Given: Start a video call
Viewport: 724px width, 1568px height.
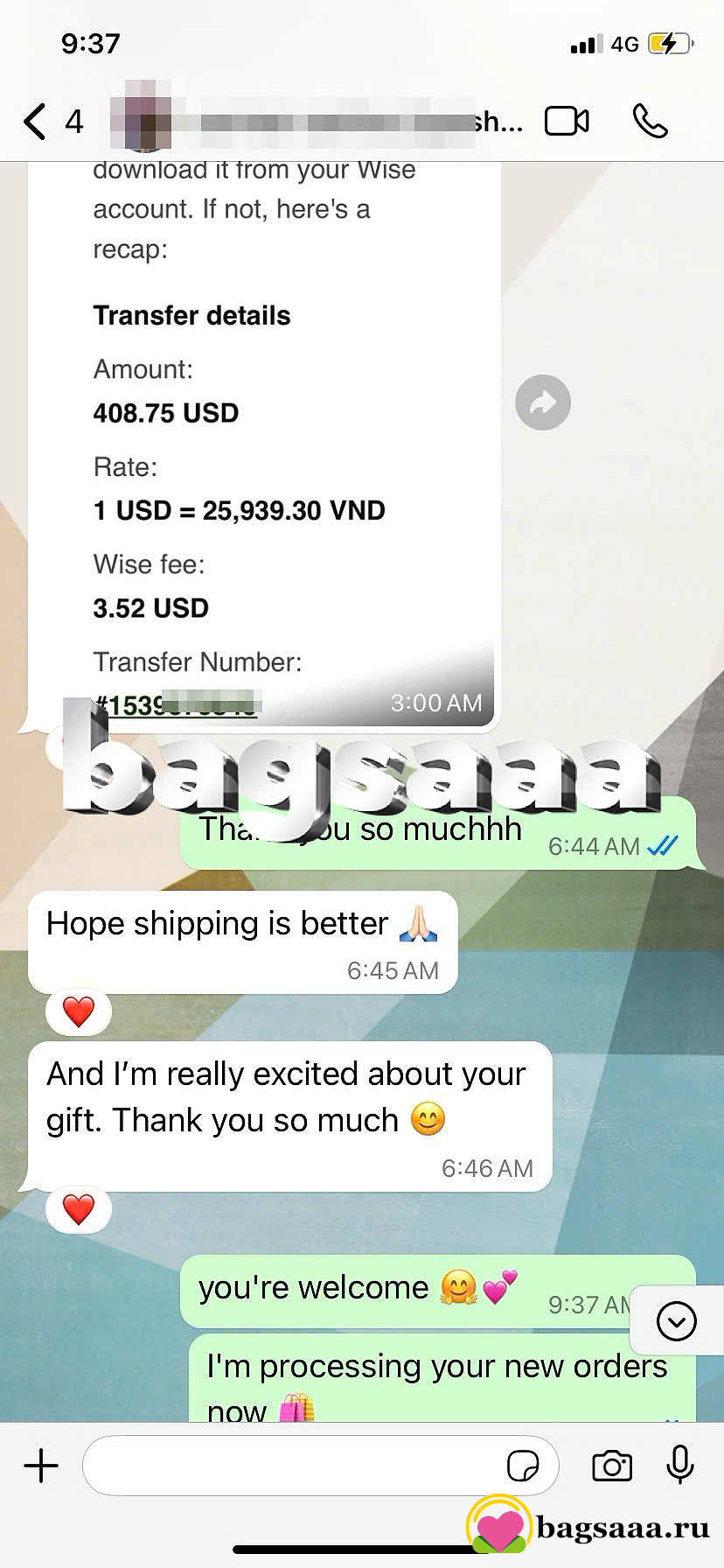Looking at the screenshot, I should tap(567, 121).
